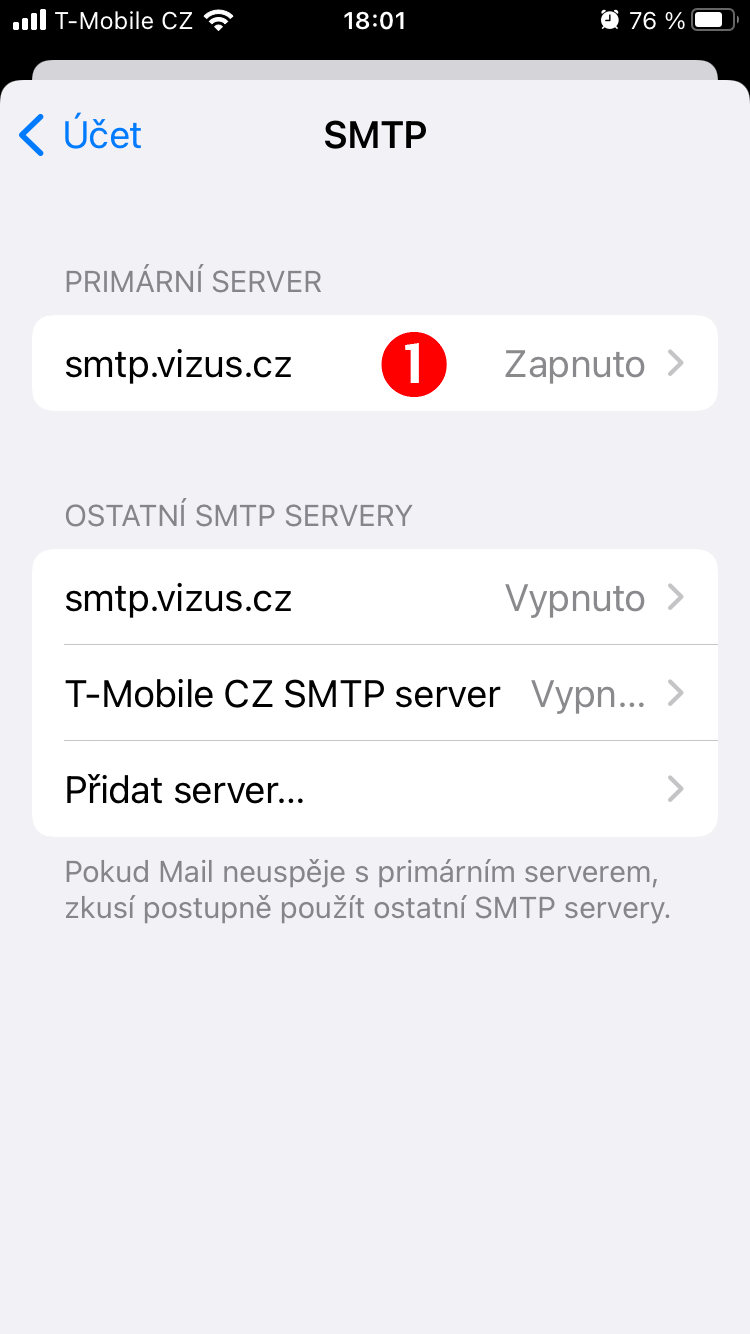The height and width of the screenshot is (1334, 750).
Task: Select Přidat server… to add a server
Action: (375, 789)
